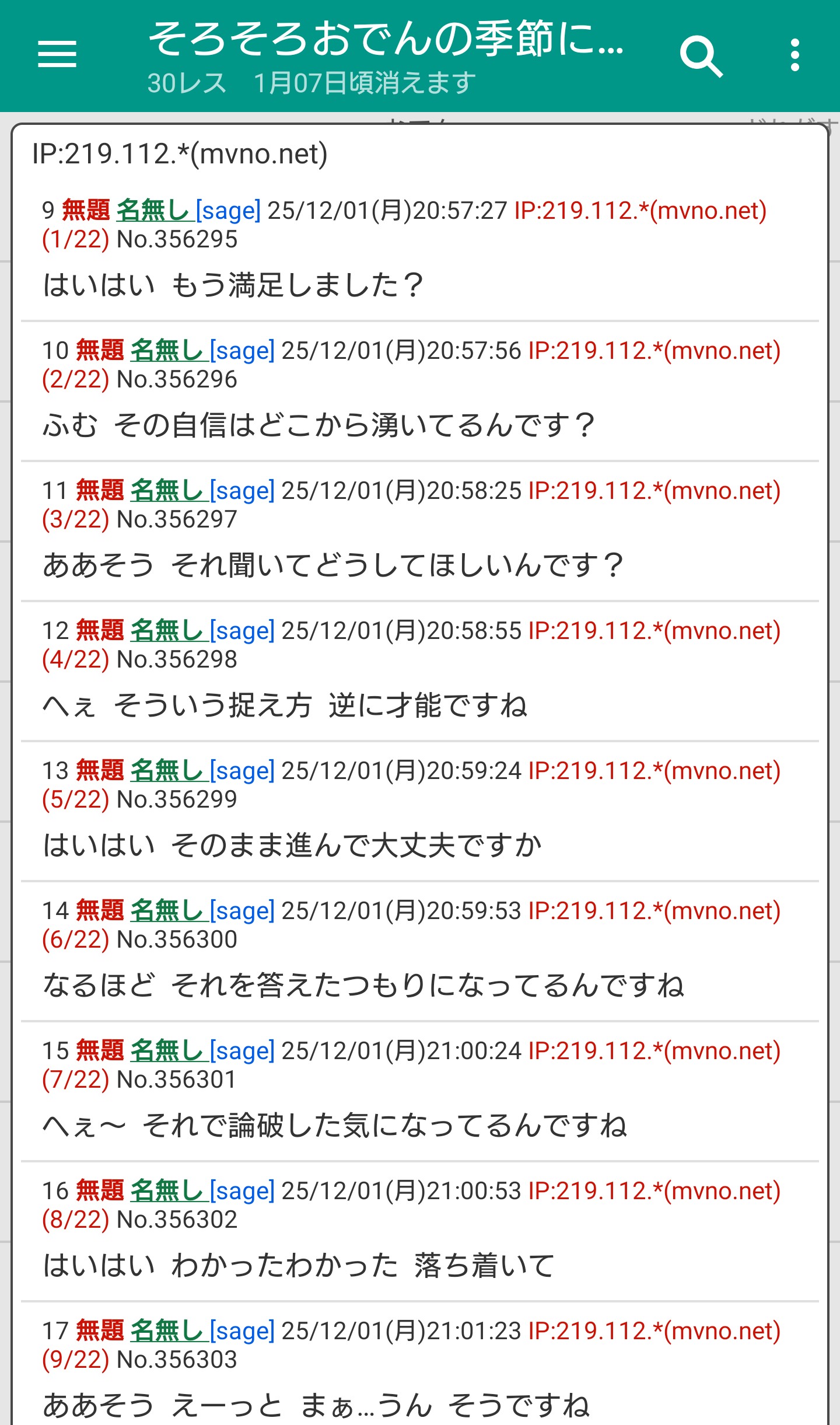
Task: Tap the 名無し name link on post 10
Action: (x=167, y=350)
